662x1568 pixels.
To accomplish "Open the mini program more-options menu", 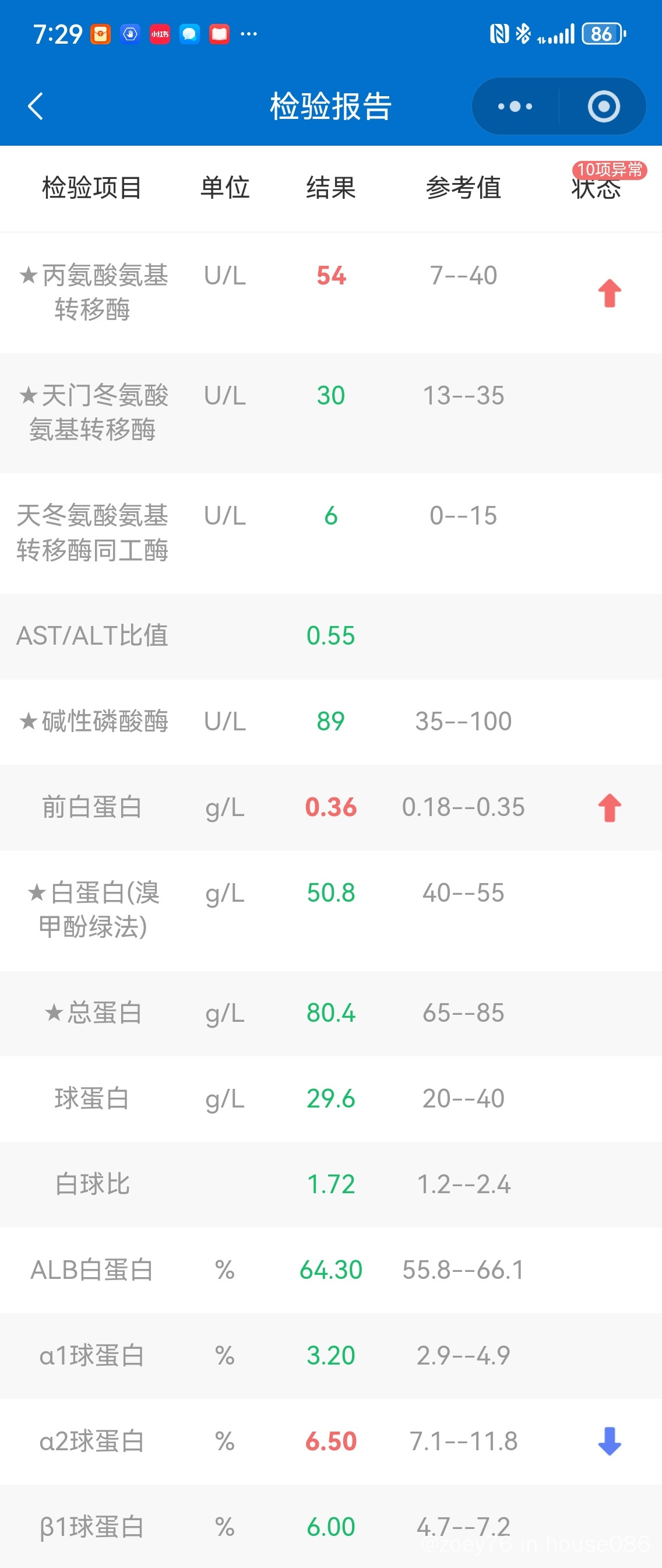I will [x=515, y=107].
